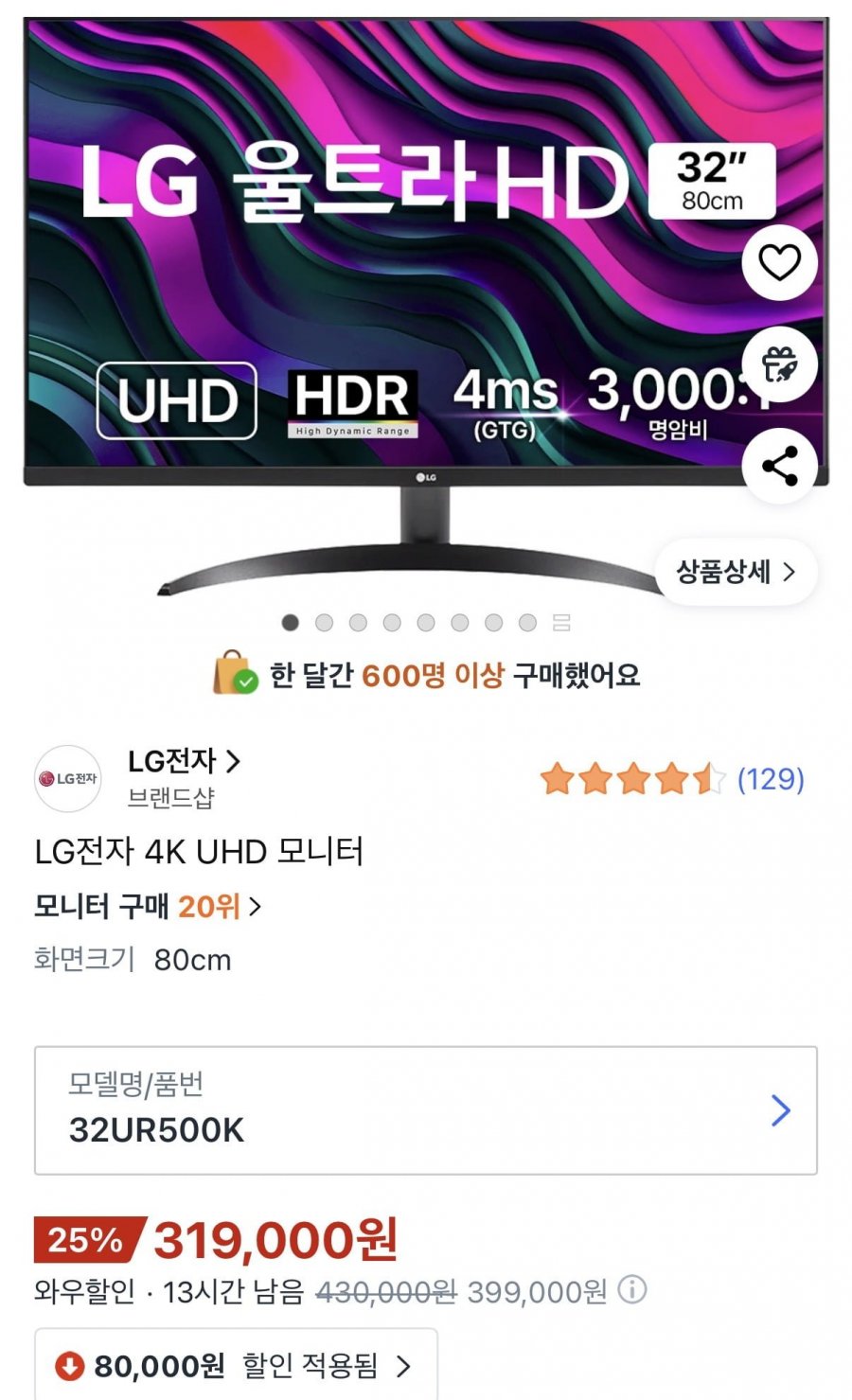Open the image list icon after the page dots
The width and height of the screenshot is (852, 1400).
point(561,623)
